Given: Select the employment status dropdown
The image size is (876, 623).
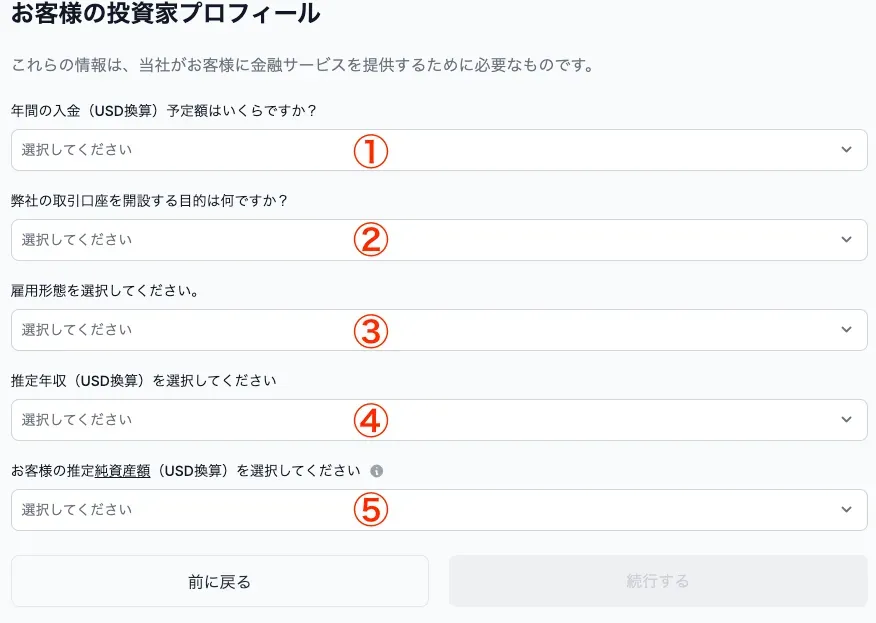Looking at the screenshot, I should click(x=438, y=330).
